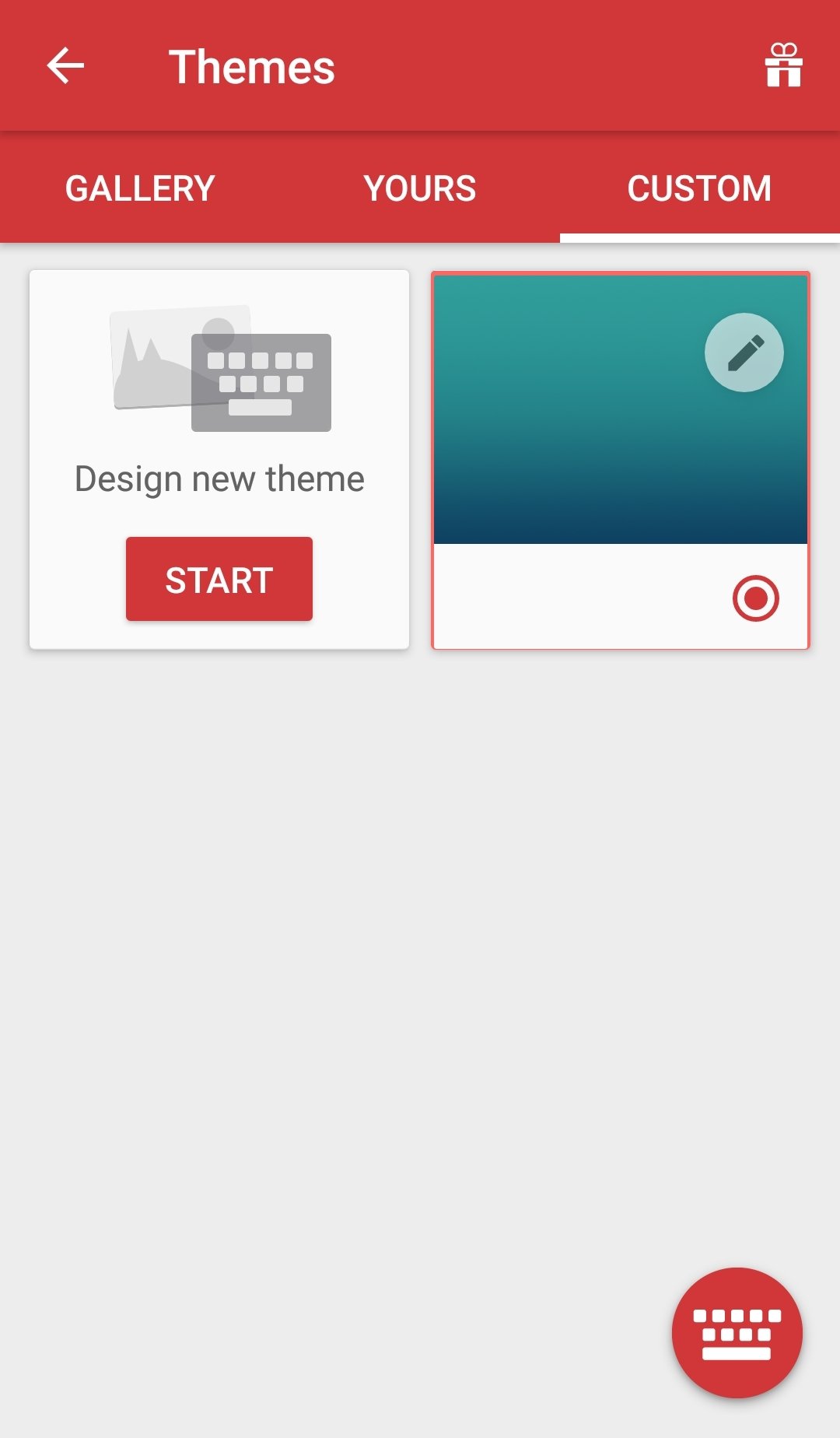Edit the teal gradient theme with pencil

pyautogui.click(x=744, y=352)
